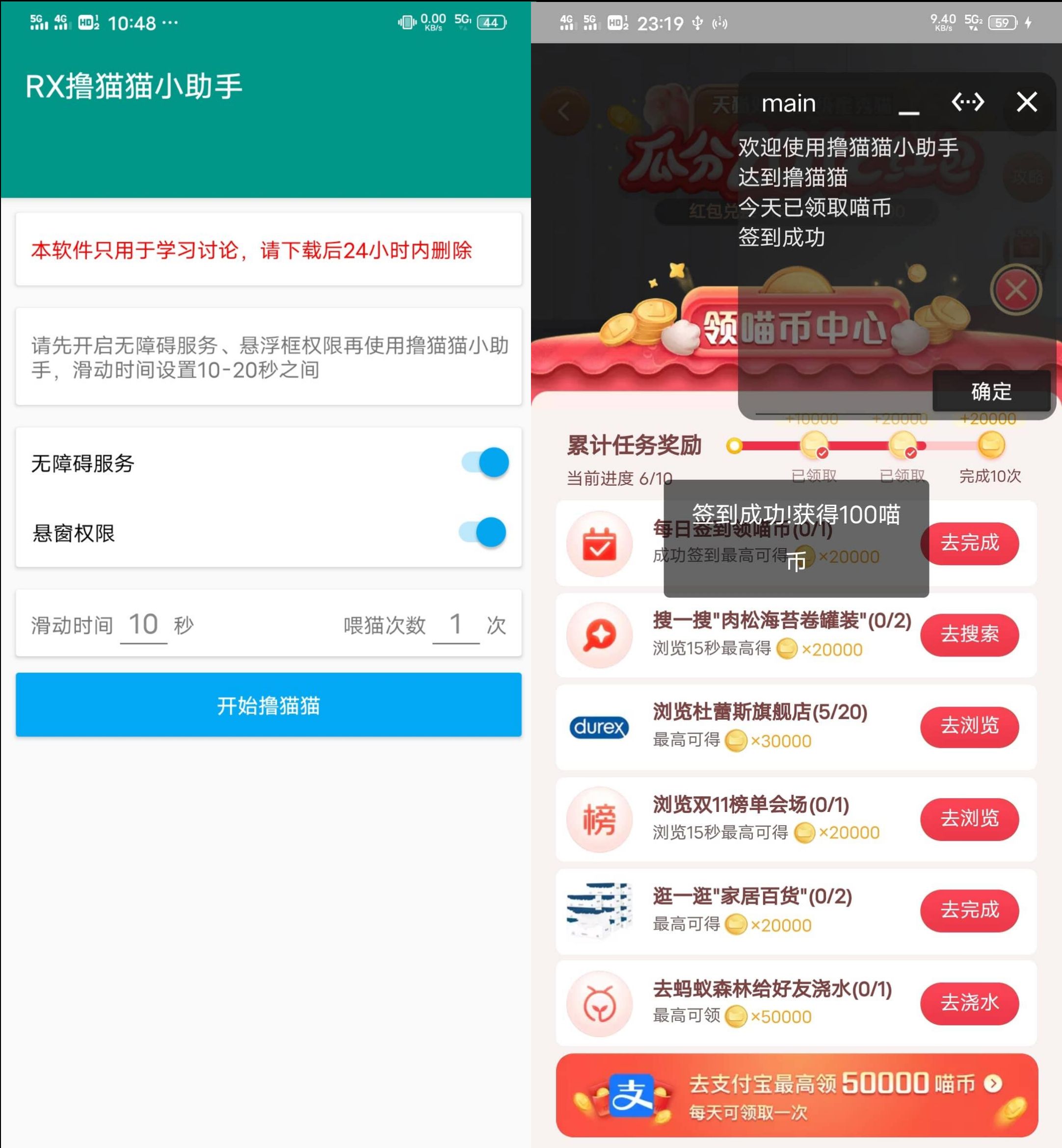Close the main floating console
Screen dimensions: 1062x1148
1026,102
